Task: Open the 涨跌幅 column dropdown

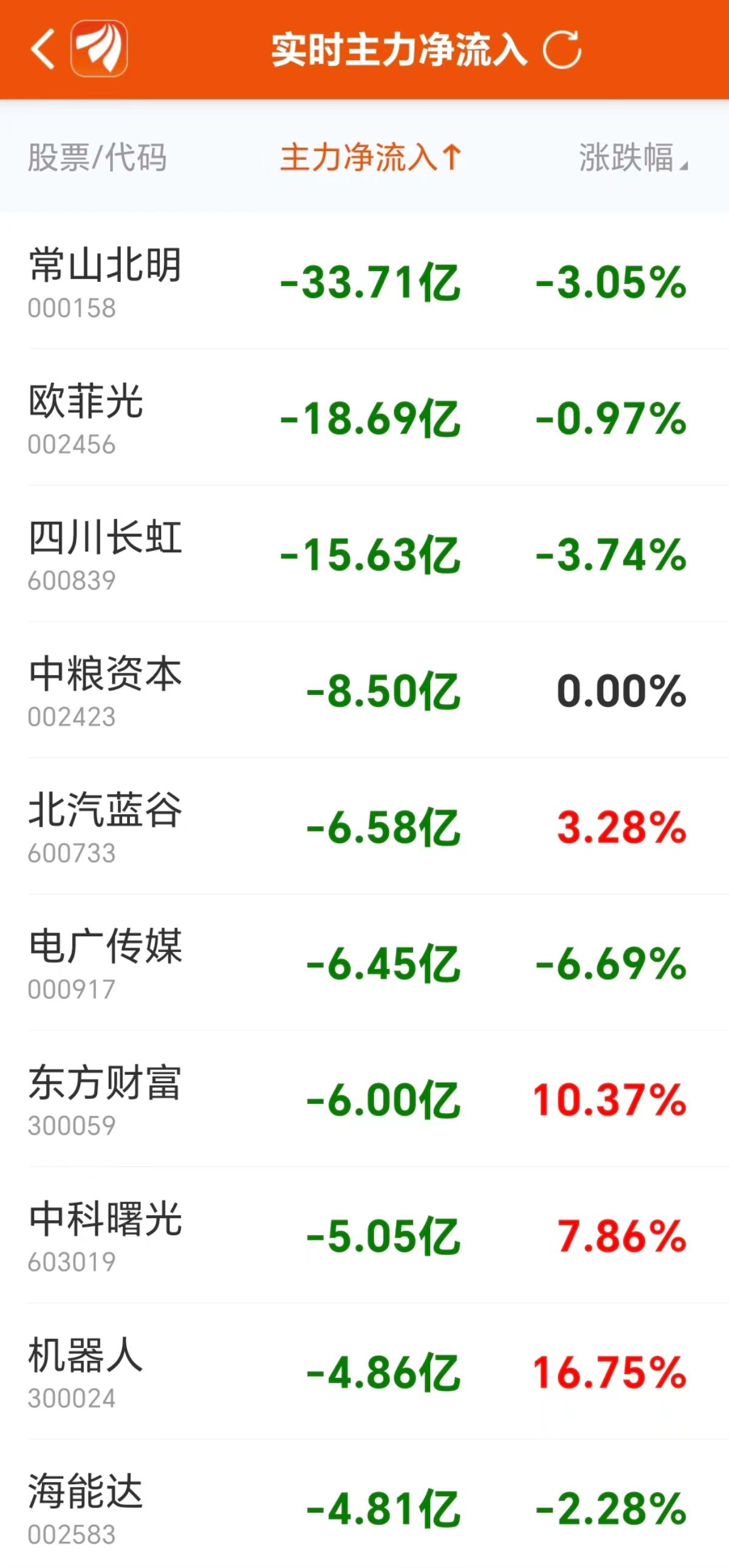Action: coord(633,159)
